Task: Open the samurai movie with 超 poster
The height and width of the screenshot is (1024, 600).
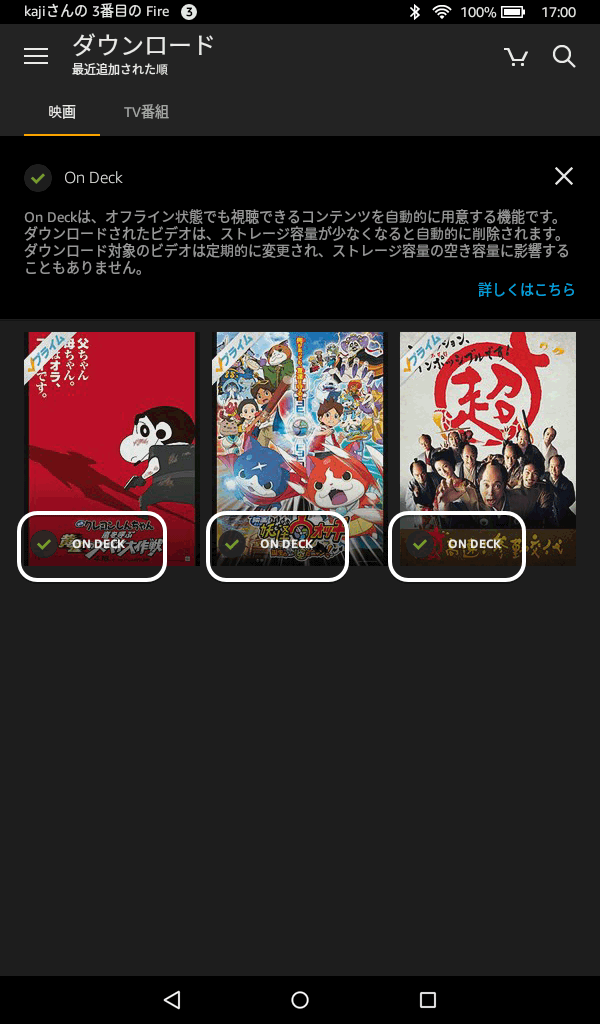Action: tap(487, 430)
